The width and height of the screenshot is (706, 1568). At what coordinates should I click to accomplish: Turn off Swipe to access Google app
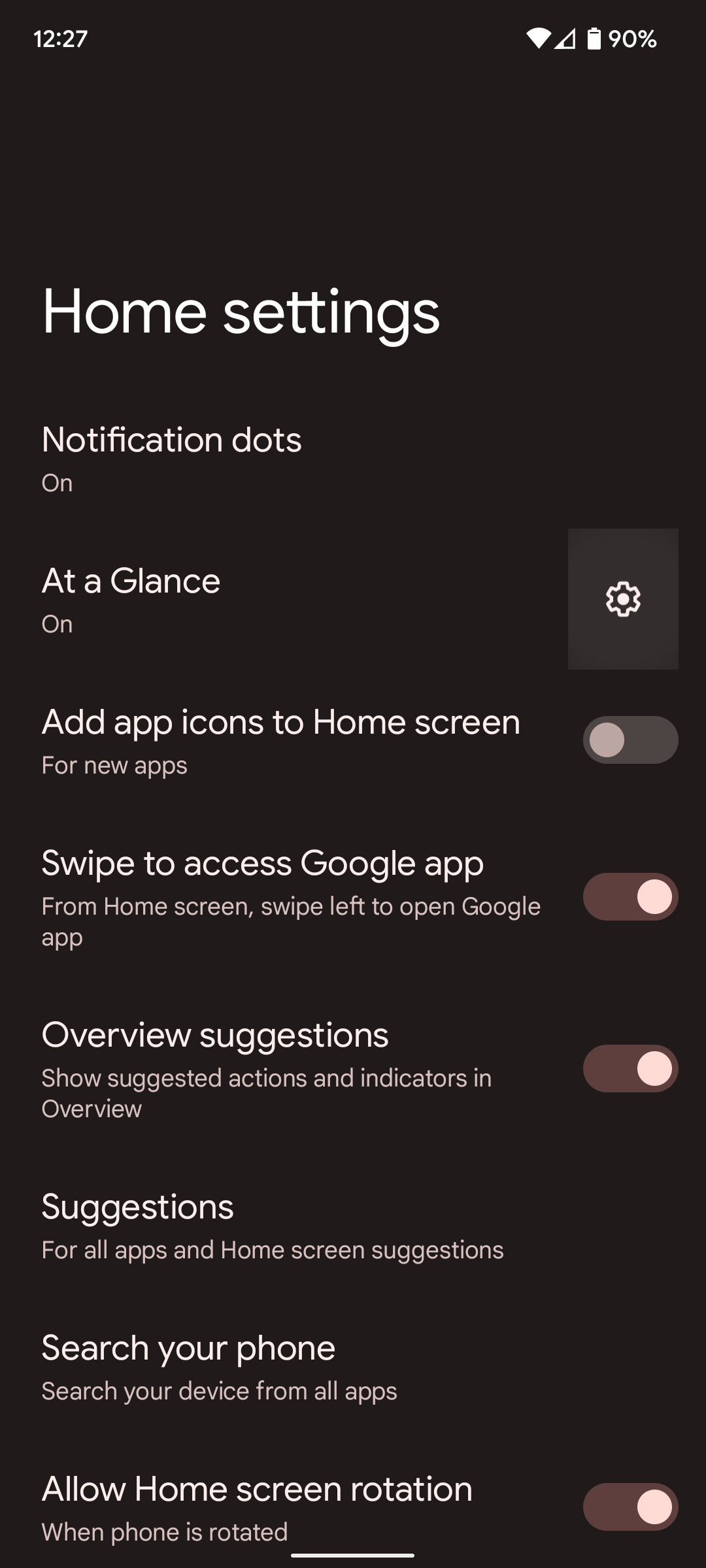coord(630,896)
